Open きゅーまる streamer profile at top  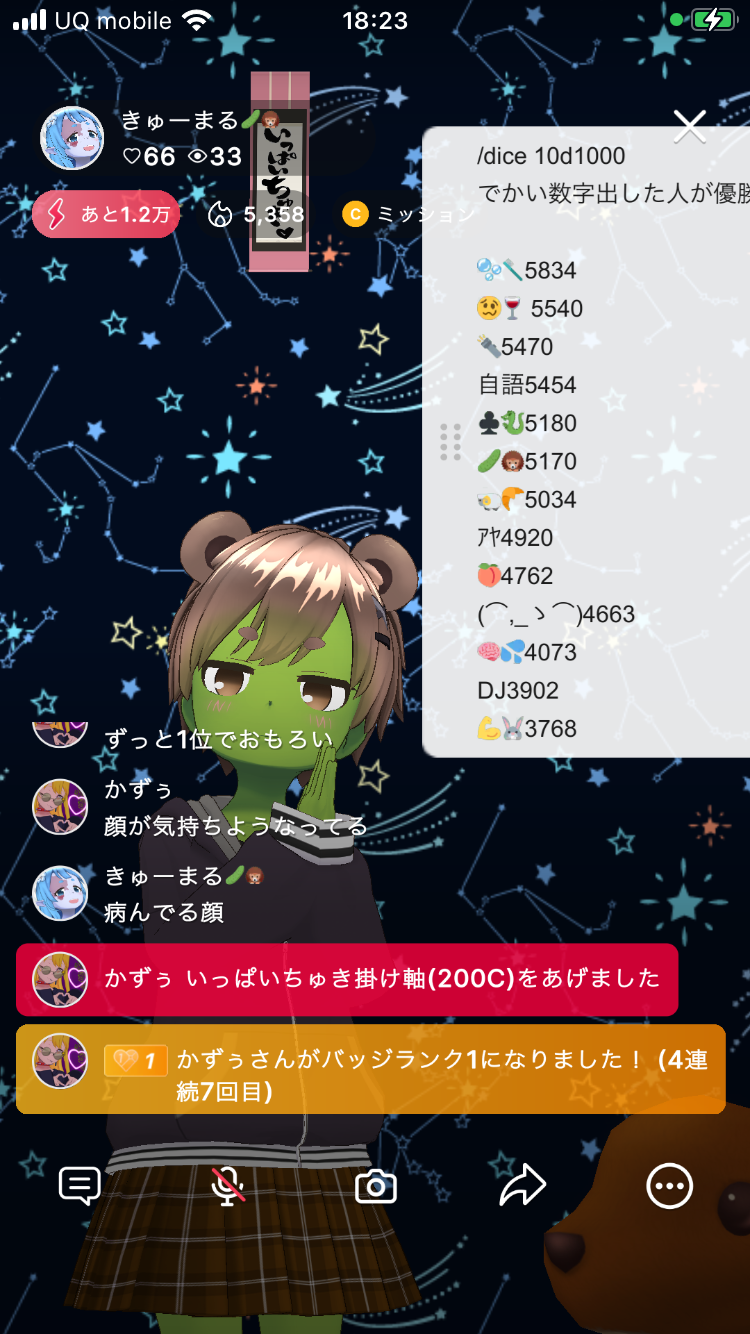click(x=72, y=138)
